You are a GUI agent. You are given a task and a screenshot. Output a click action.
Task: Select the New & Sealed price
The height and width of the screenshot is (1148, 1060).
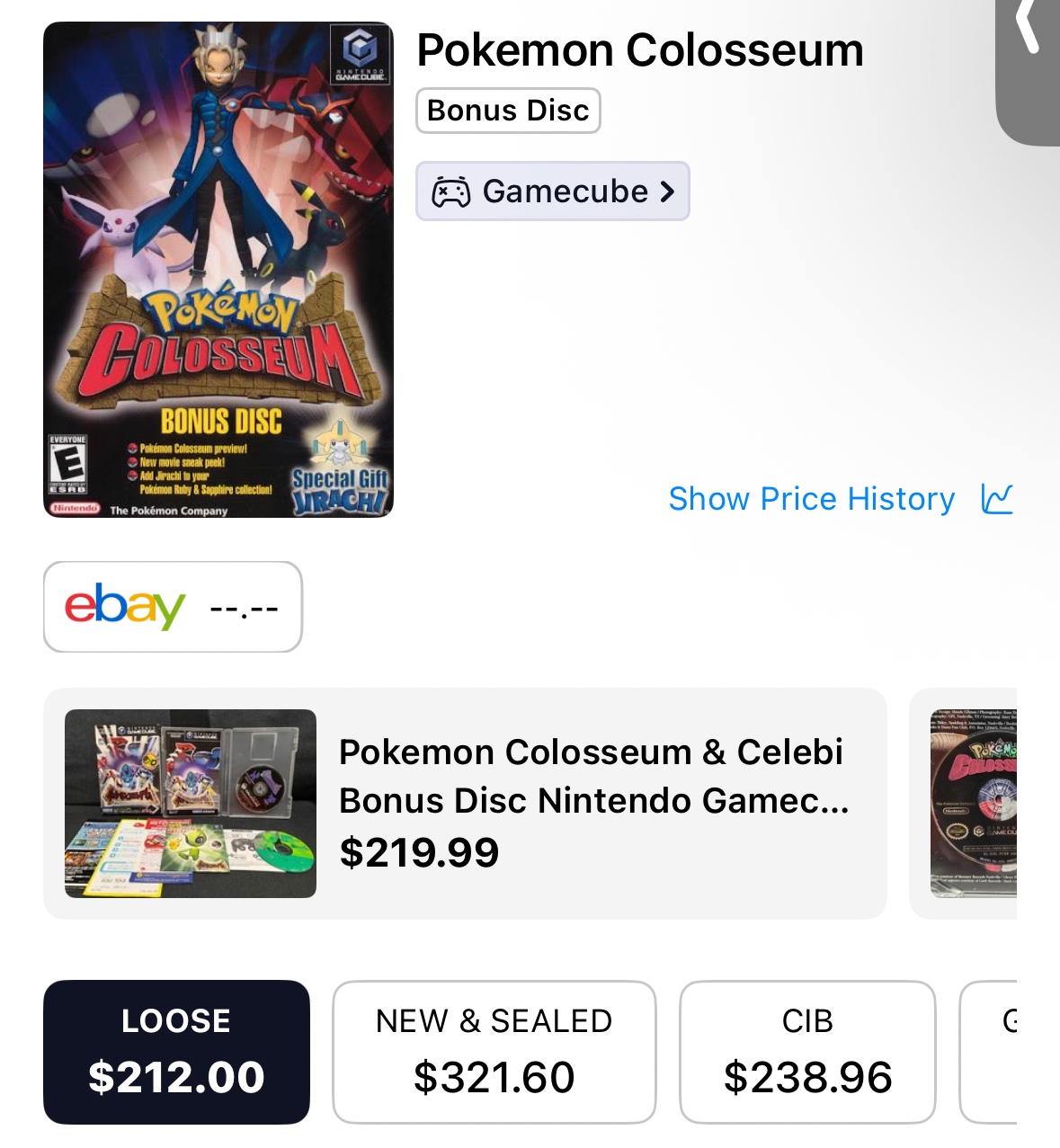click(494, 1052)
